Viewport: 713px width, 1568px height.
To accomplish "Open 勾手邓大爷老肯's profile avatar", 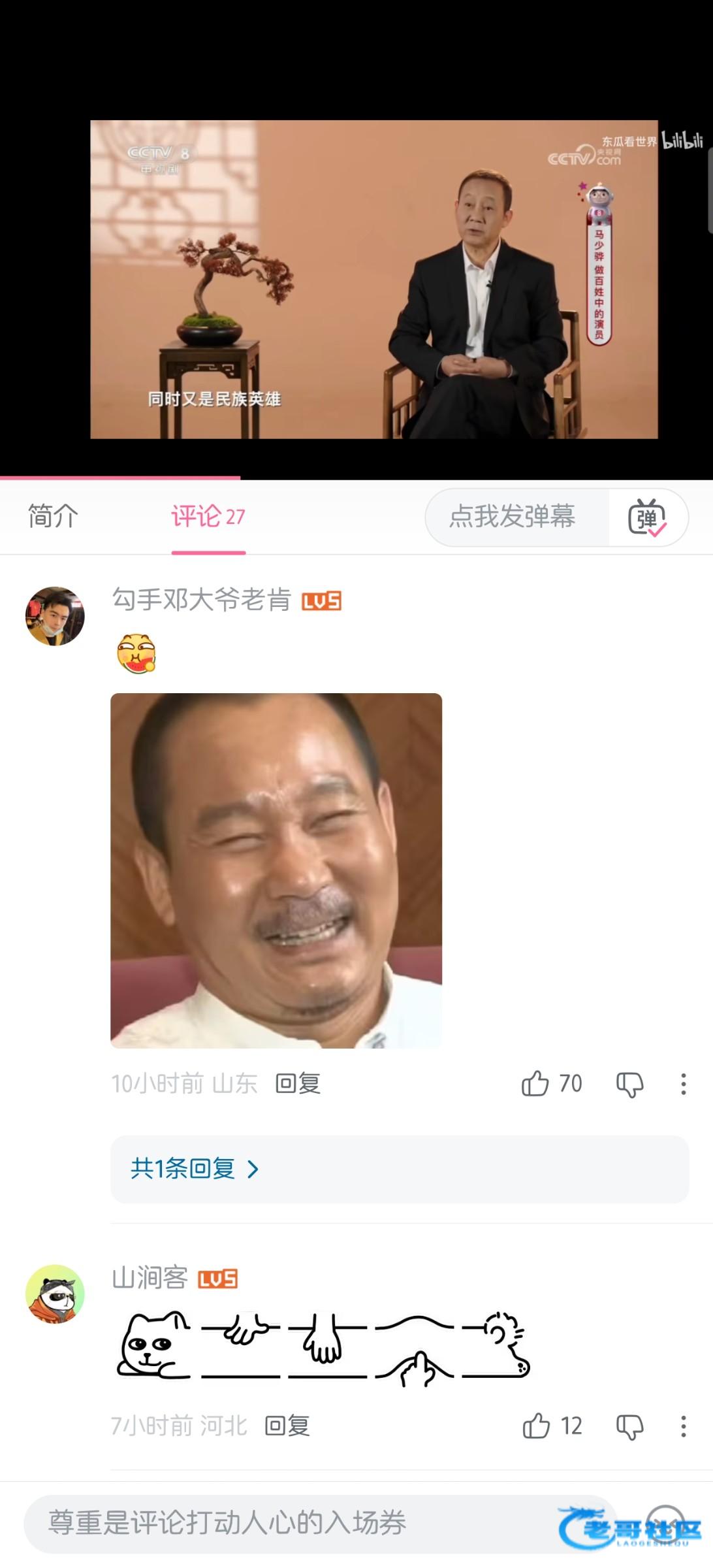I will coord(55,616).
